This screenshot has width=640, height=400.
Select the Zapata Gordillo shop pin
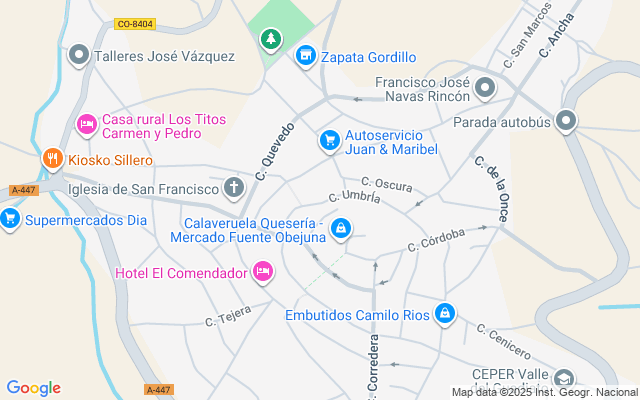pos(306,57)
